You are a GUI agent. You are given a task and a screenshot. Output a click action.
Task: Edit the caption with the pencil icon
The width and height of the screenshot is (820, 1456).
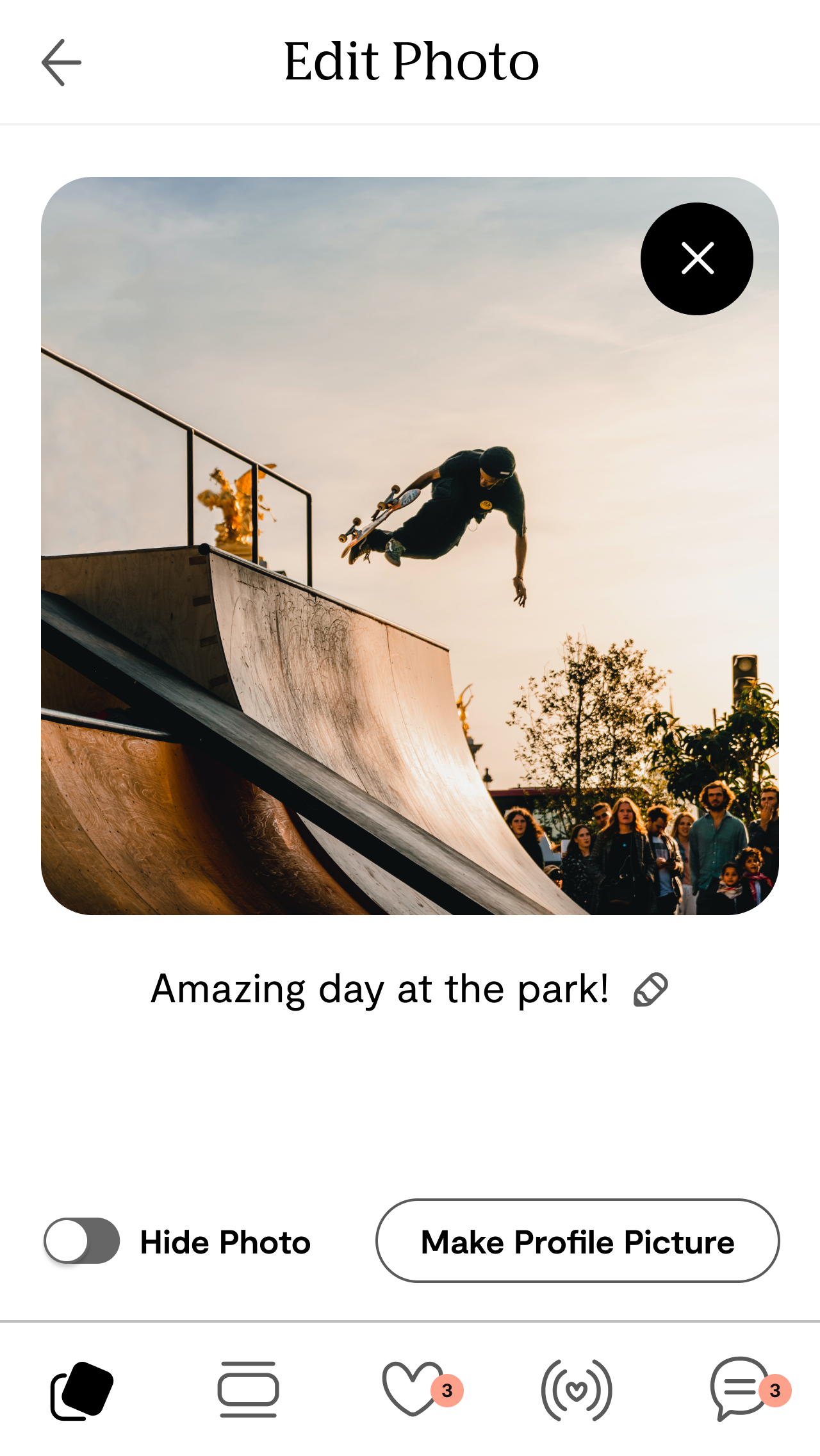(x=650, y=989)
